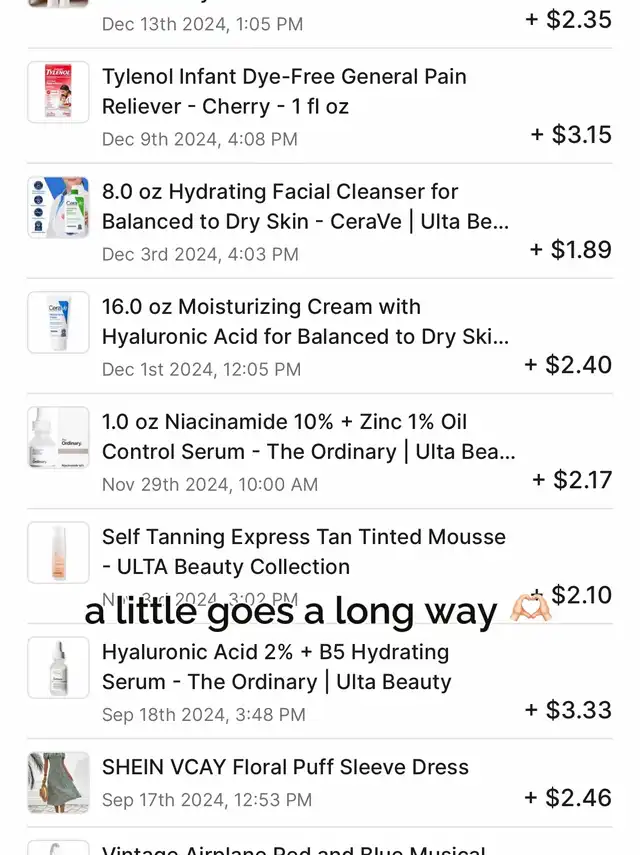Open the Tylenol Infant Pain Reliever entry
Screen dimensions: 640x855
click(285, 91)
